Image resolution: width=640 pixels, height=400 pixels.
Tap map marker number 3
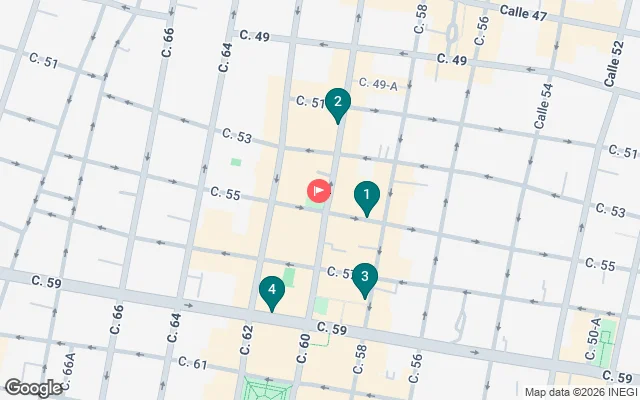click(x=364, y=280)
